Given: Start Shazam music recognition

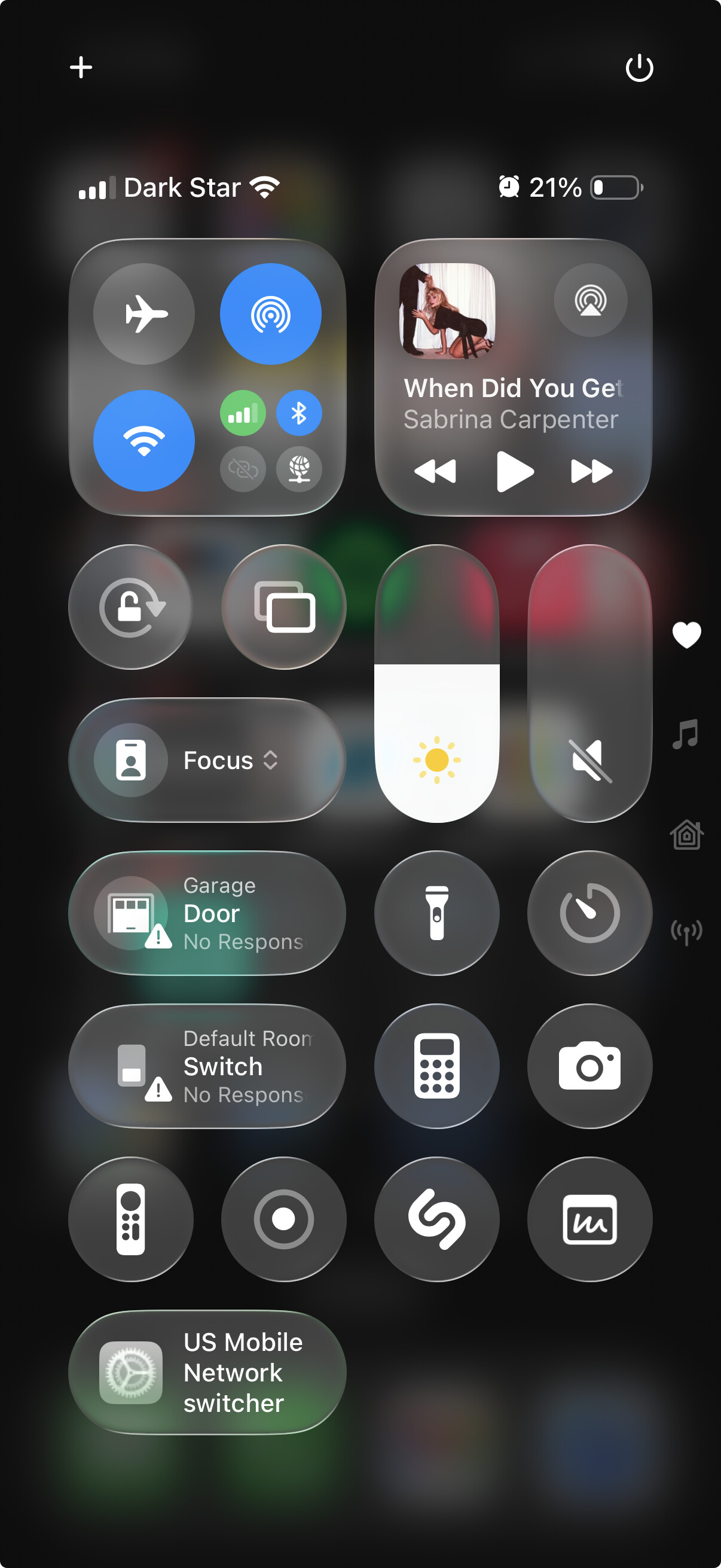Looking at the screenshot, I should coord(437,1219).
